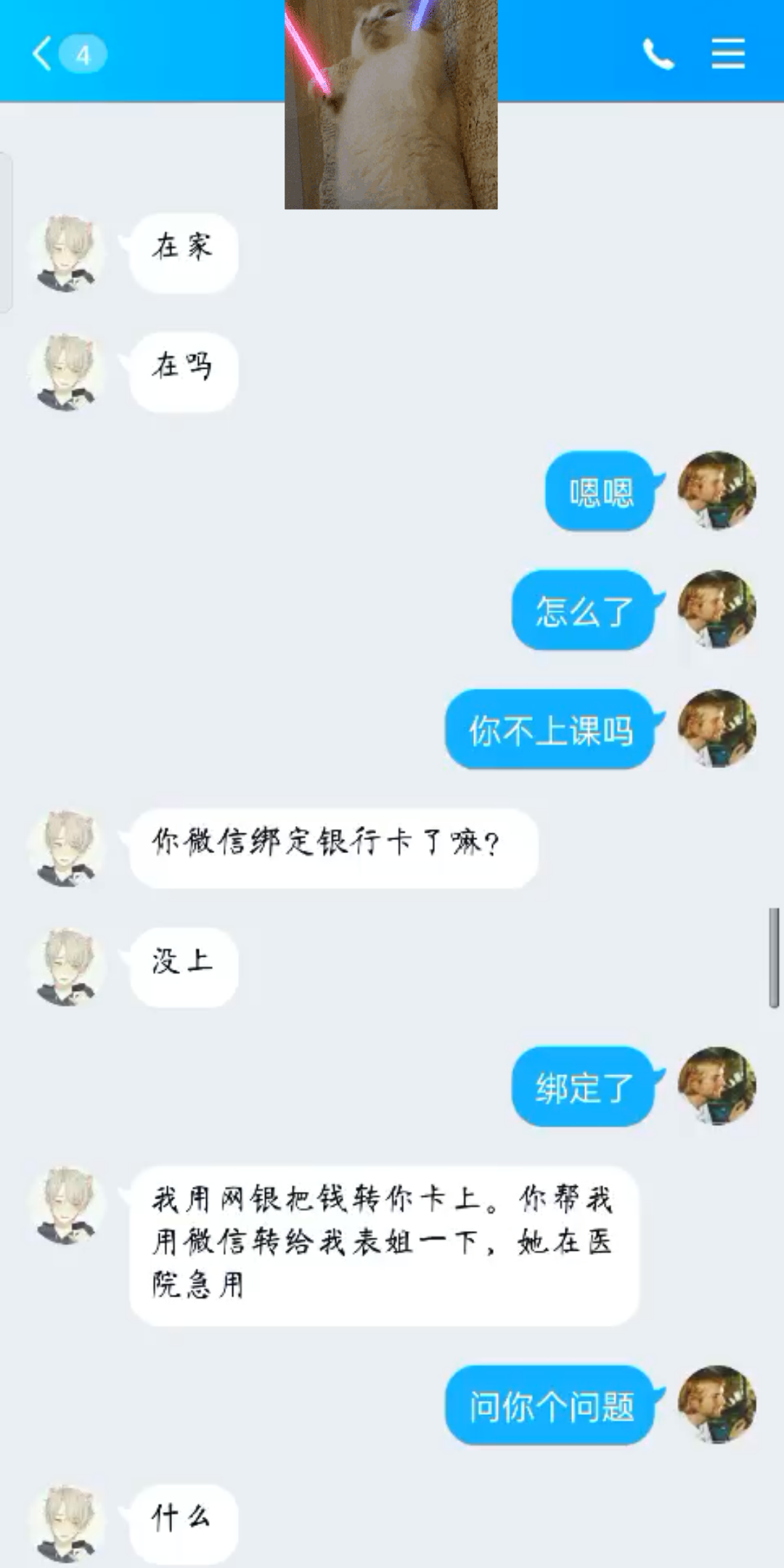Start a voice call with this contact

(x=658, y=54)
